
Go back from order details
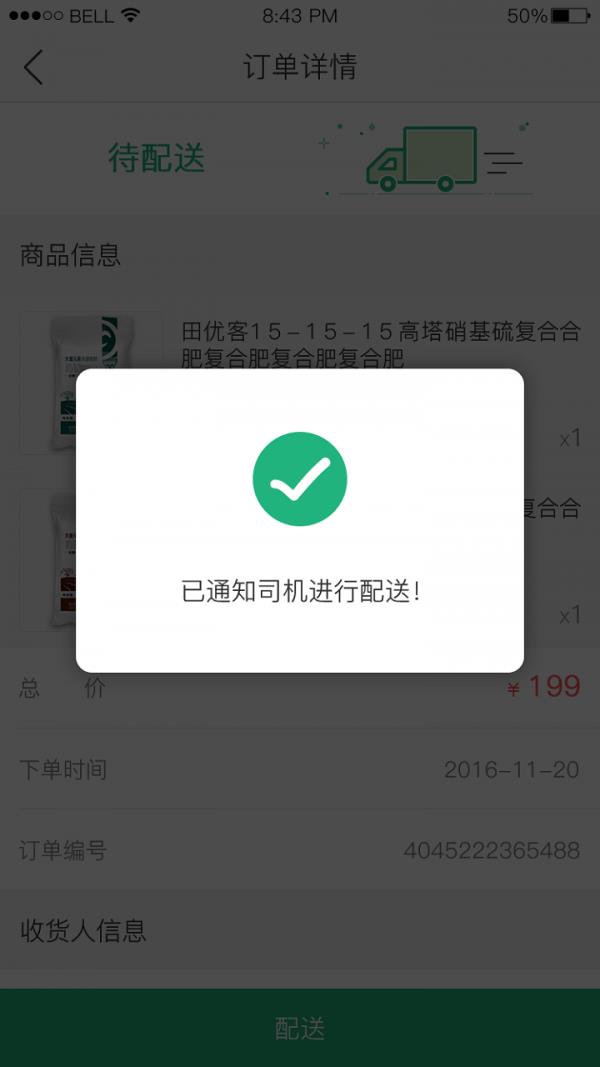click(33, 67)
